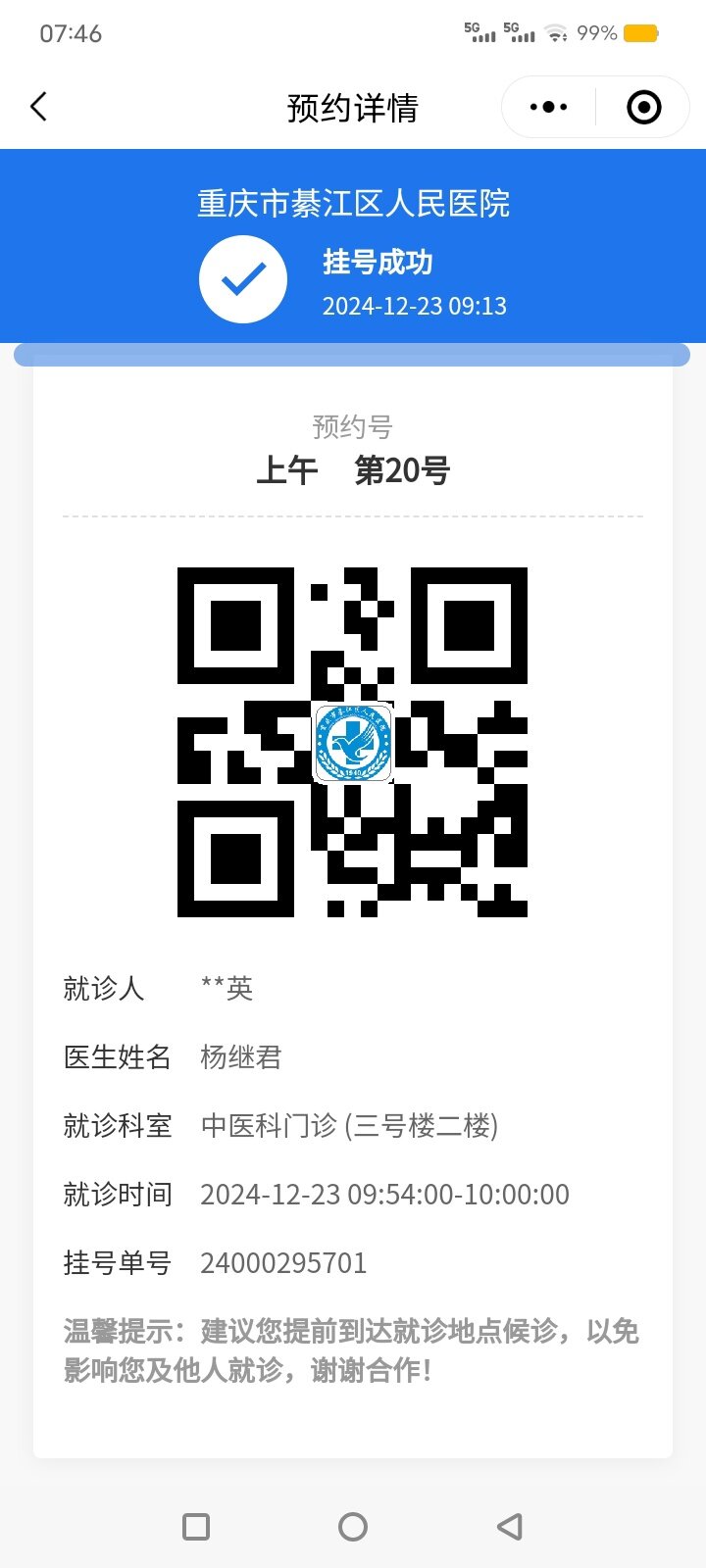Viewport: 706px width, 1568px height.
Task: Open the system recent apps view
Action: (x=196, y=1526)
